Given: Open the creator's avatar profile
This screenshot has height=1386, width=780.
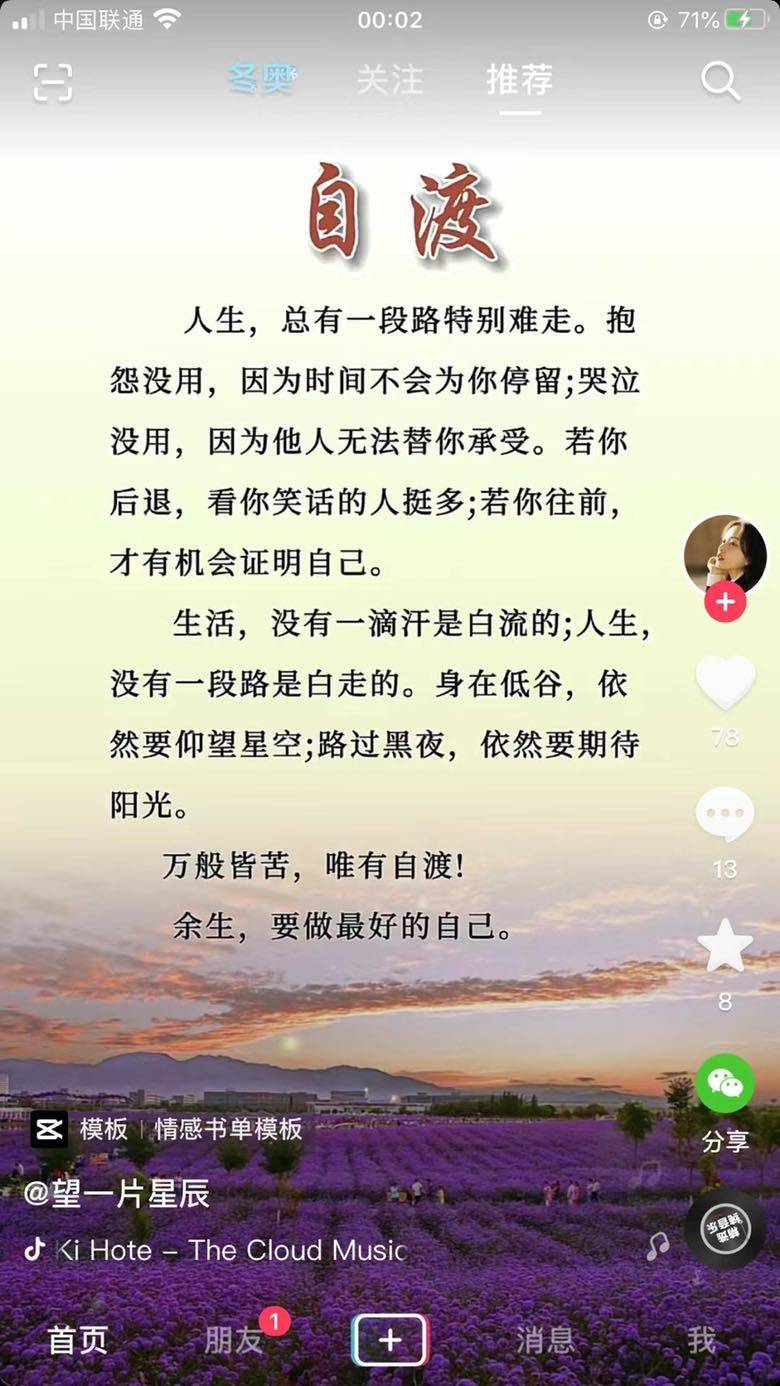Looking at the screenshot, I should tap(725, 555).
